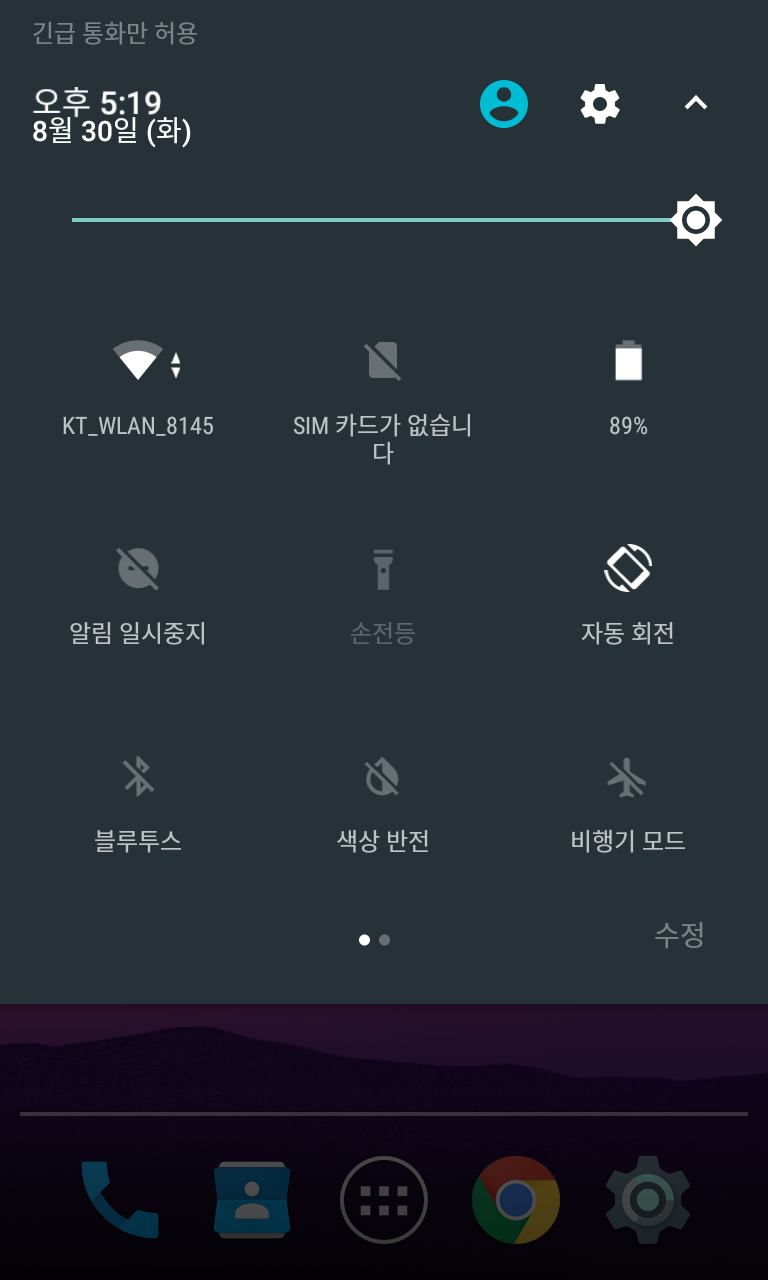Open the user profile icon
Screen dimensions: 768x1280
(504, 103)
